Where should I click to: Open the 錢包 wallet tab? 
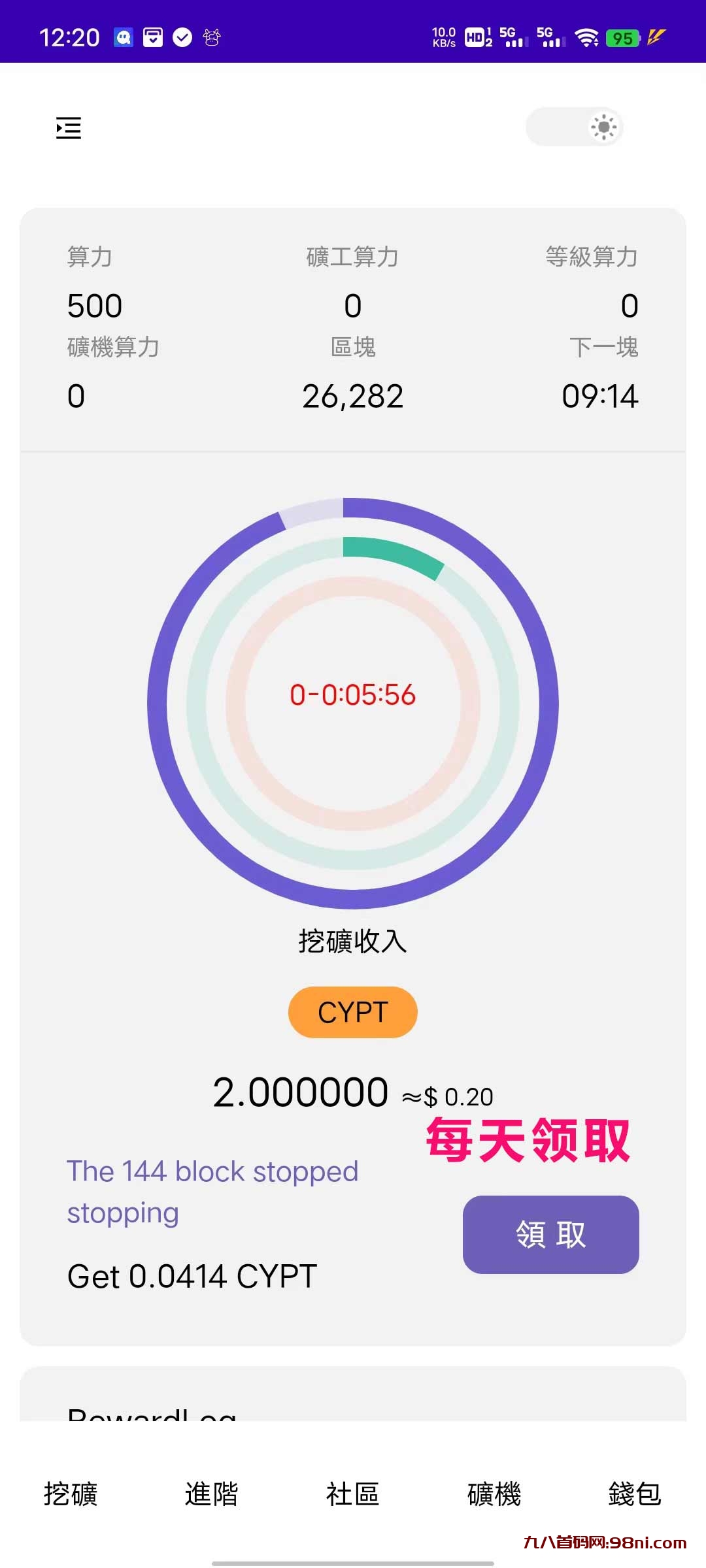tap(635, 1494)
